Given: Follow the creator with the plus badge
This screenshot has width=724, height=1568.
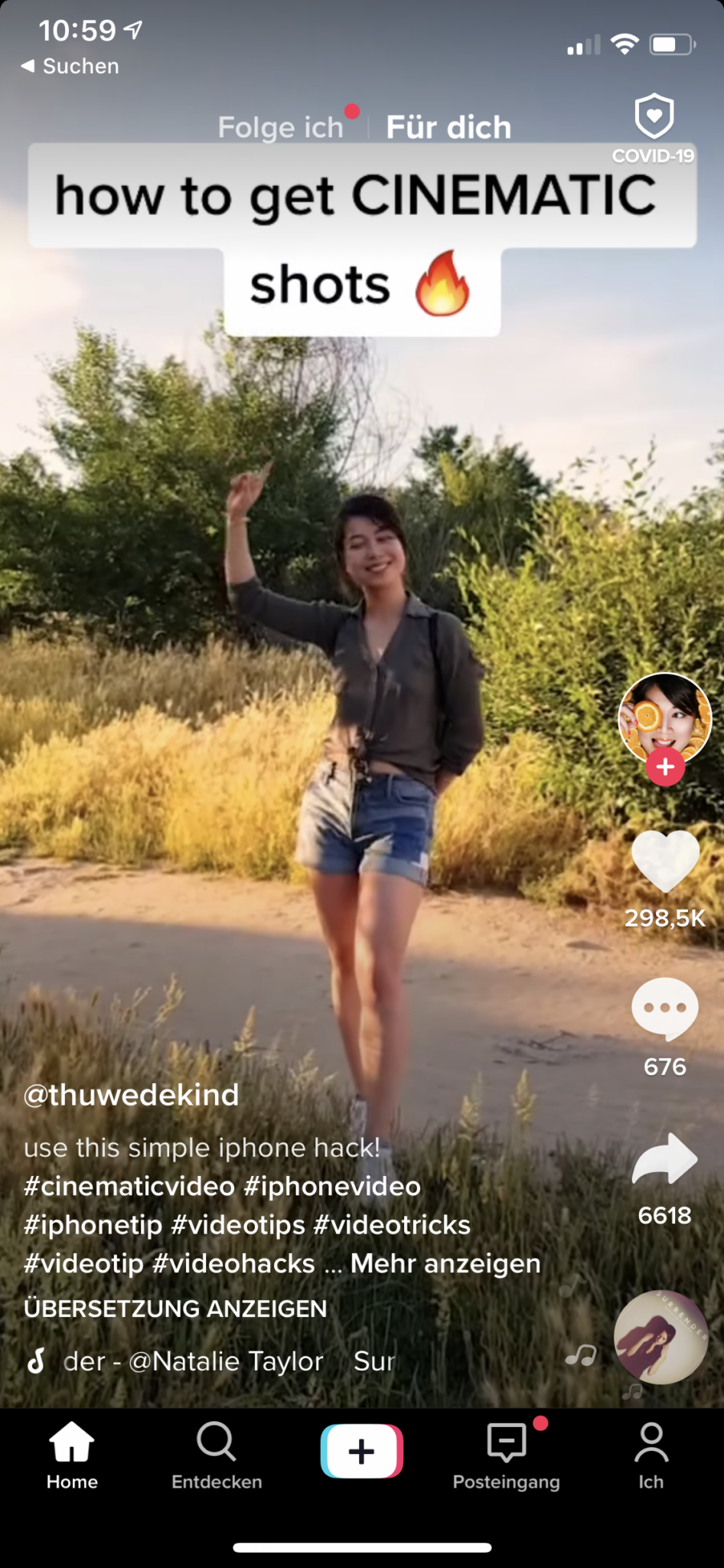Looking at the screenshot, I should point(665,766).
